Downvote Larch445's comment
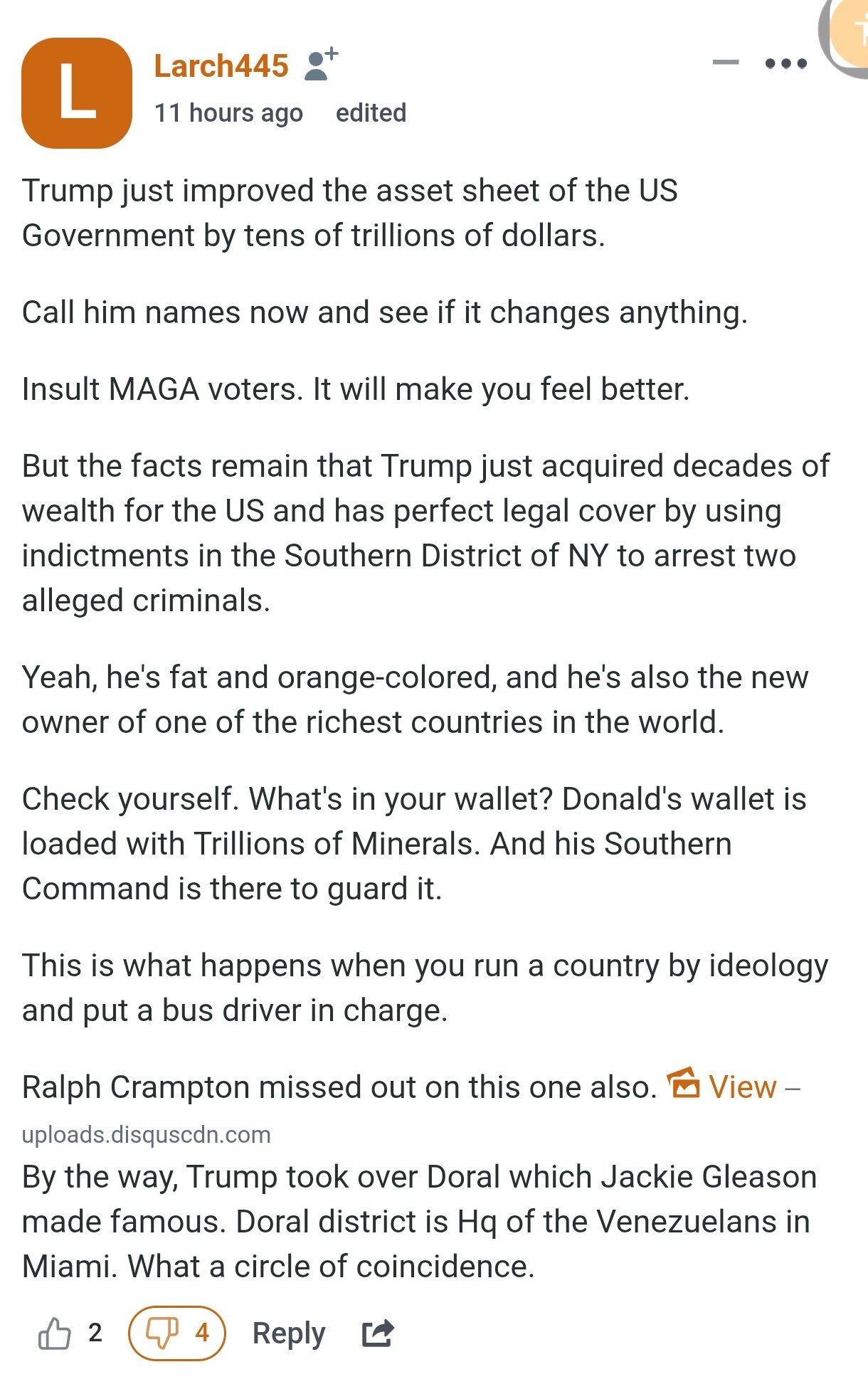The image size is (868, 1379). pyautogui.click(x=176, y=1333)
